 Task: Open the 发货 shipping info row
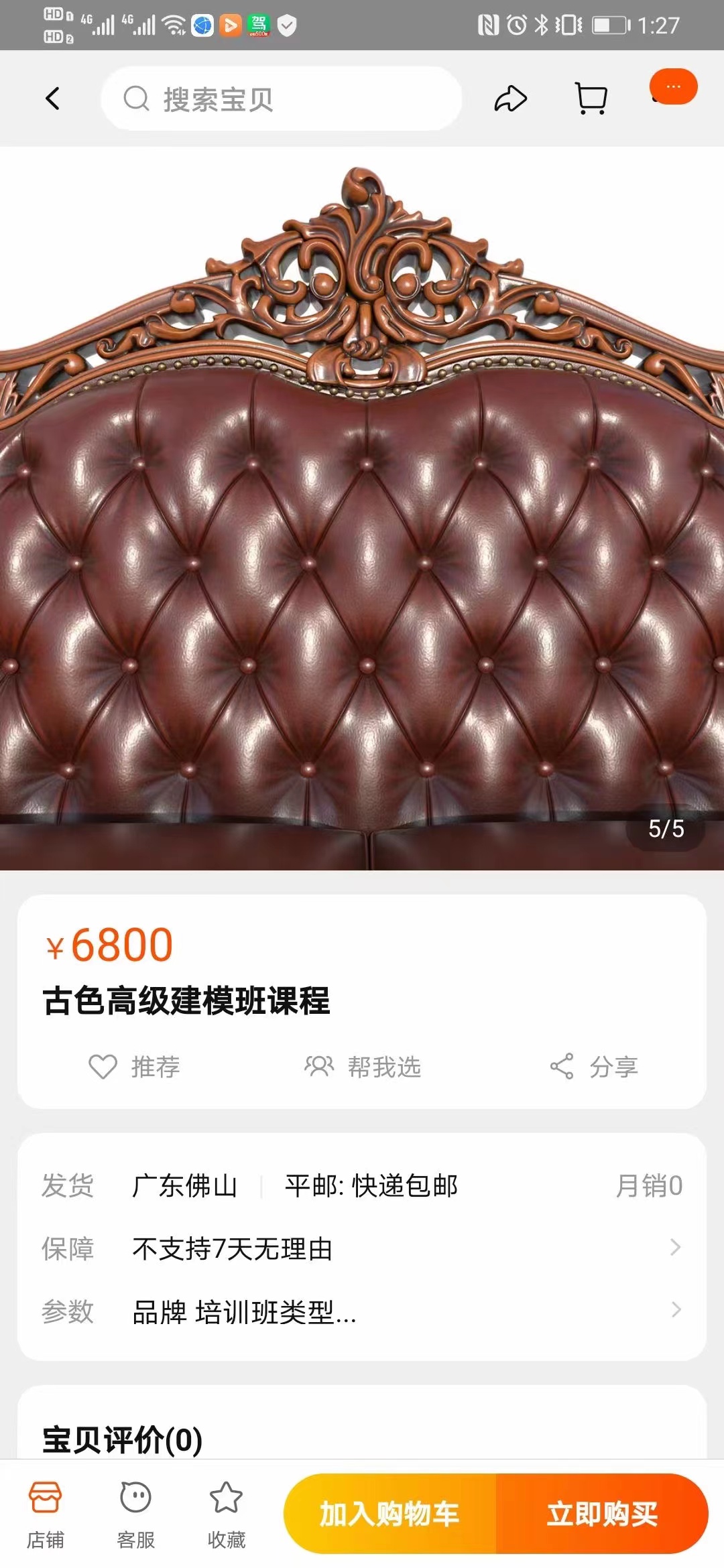(x=362, y=1185)
